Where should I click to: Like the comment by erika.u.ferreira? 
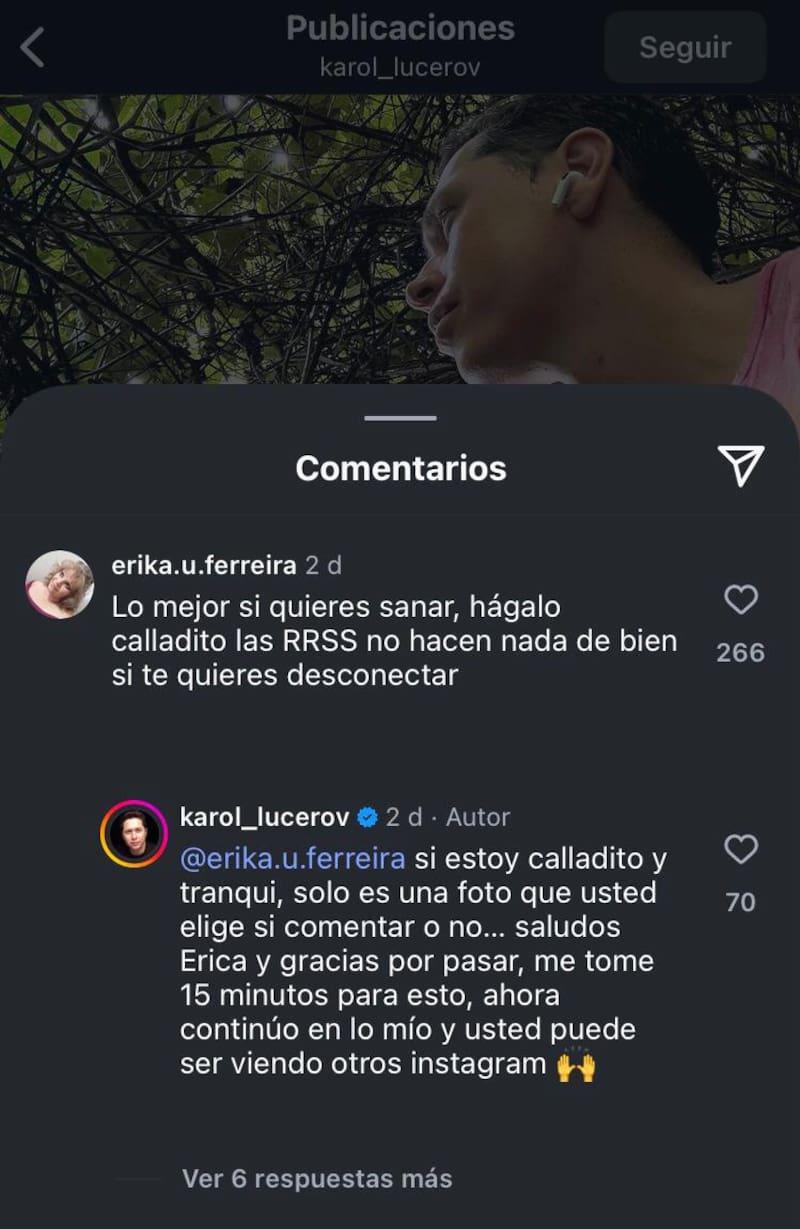tap(741, 600)
